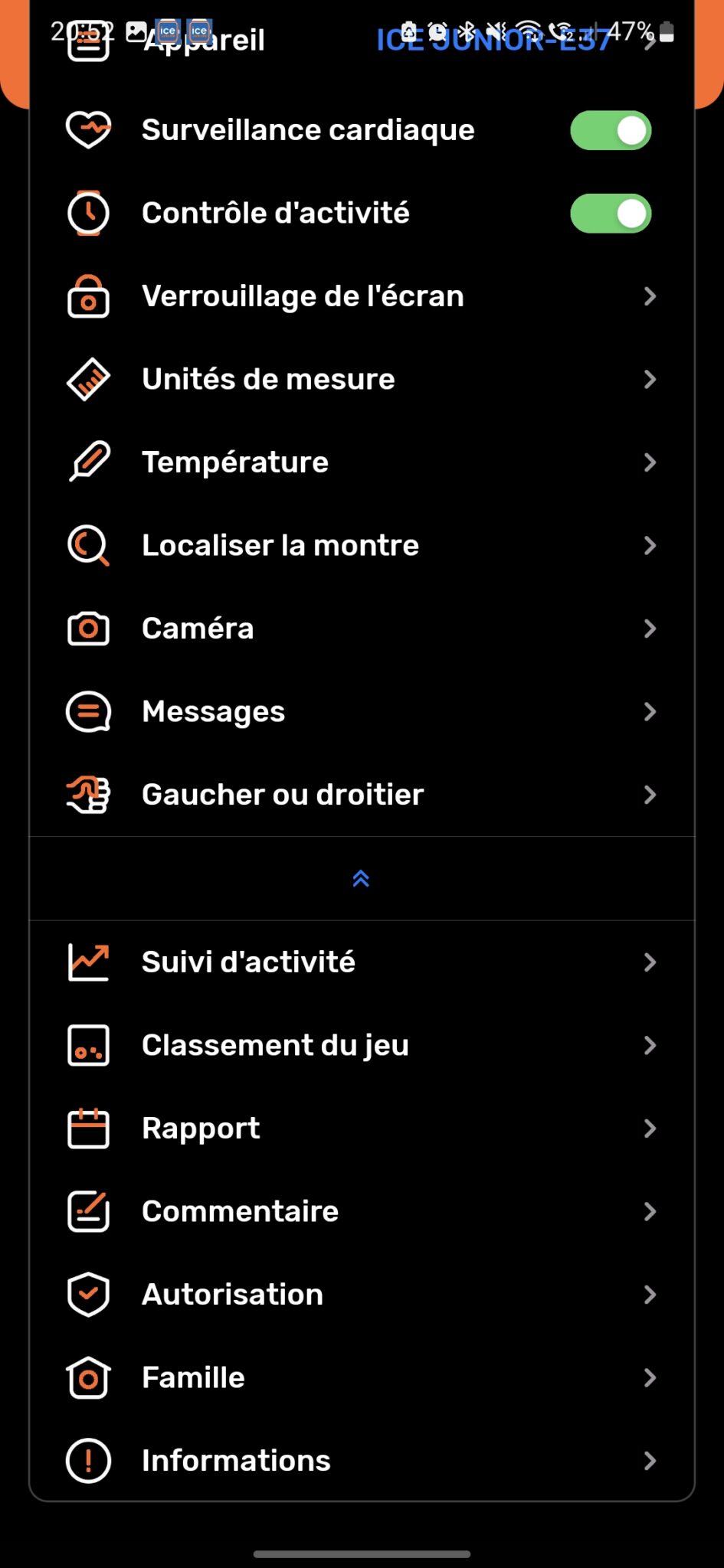Open the Rapport row

(x=362, y=1129)
